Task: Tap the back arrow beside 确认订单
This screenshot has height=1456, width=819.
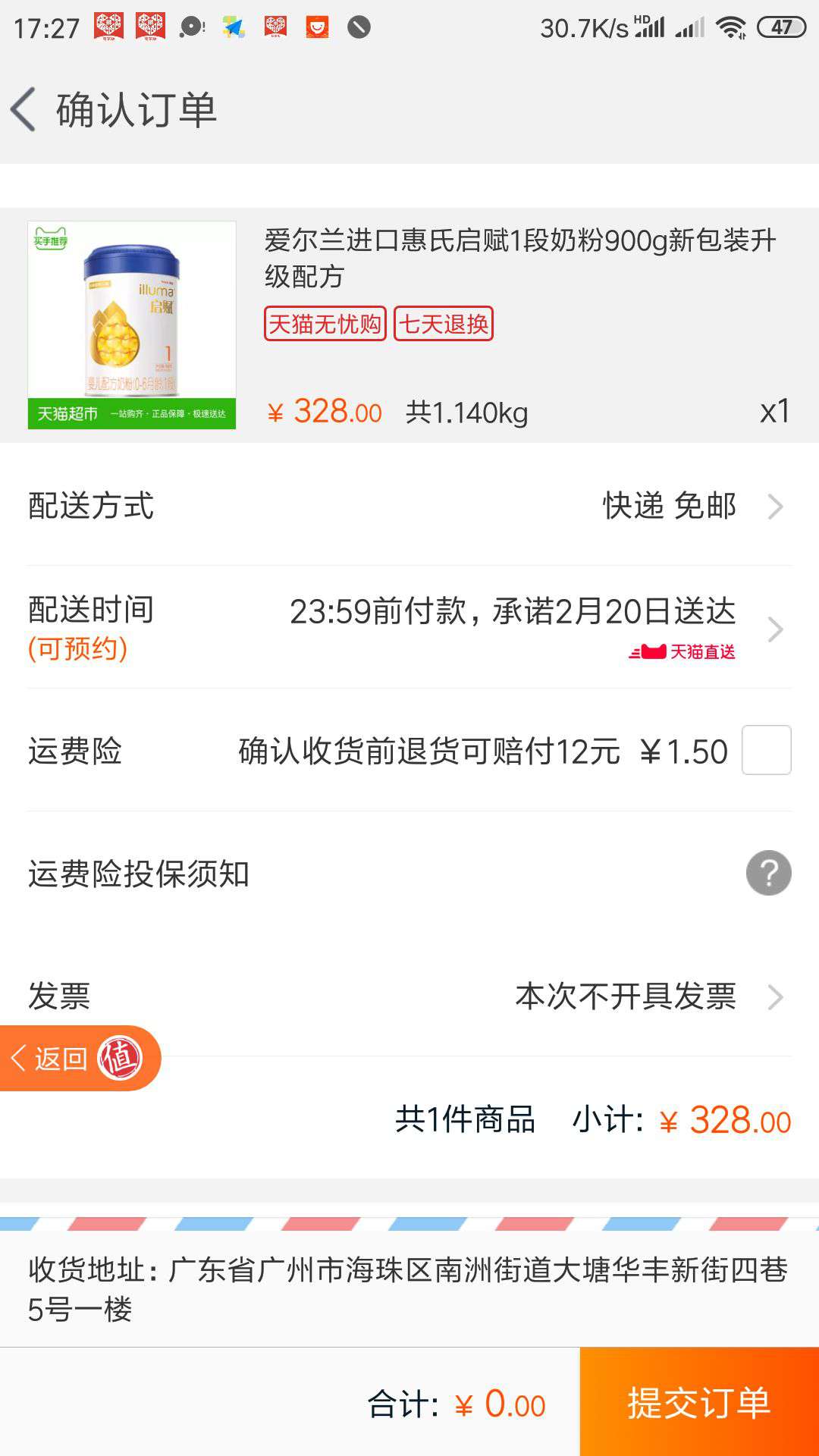Action: pos(27,108)
